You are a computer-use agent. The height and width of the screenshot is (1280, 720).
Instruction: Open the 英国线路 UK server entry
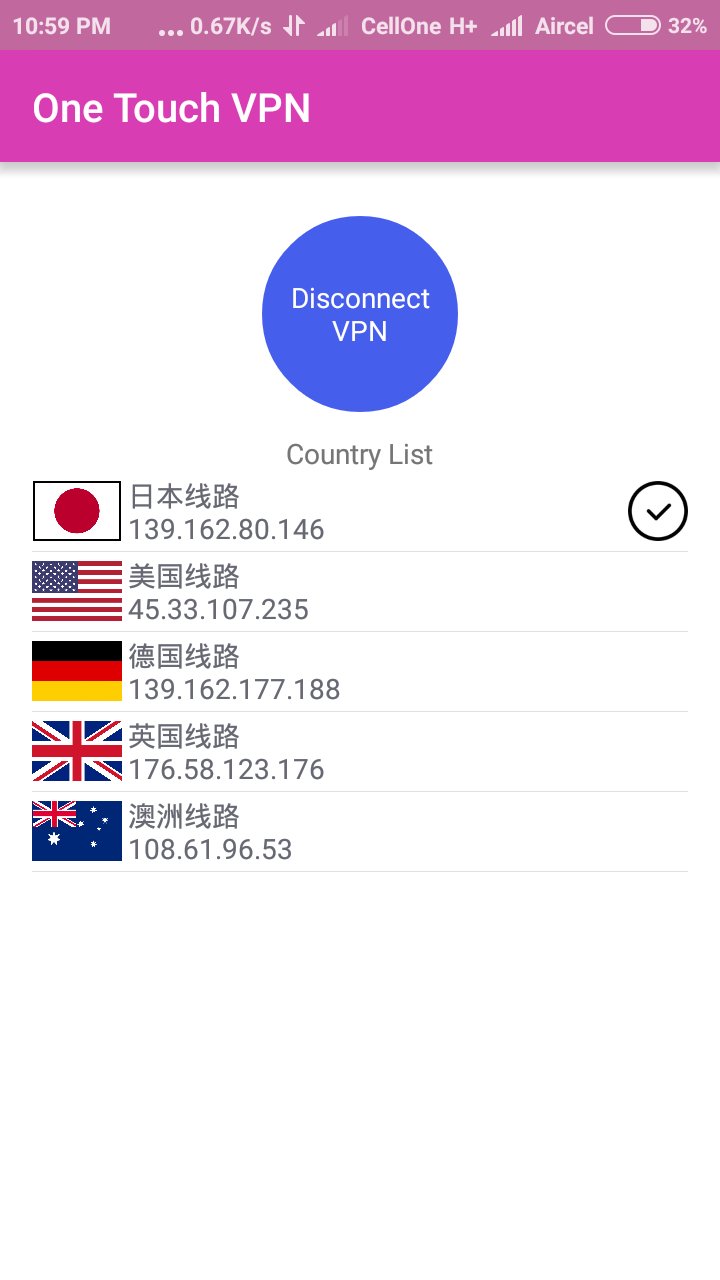[360, 751]
